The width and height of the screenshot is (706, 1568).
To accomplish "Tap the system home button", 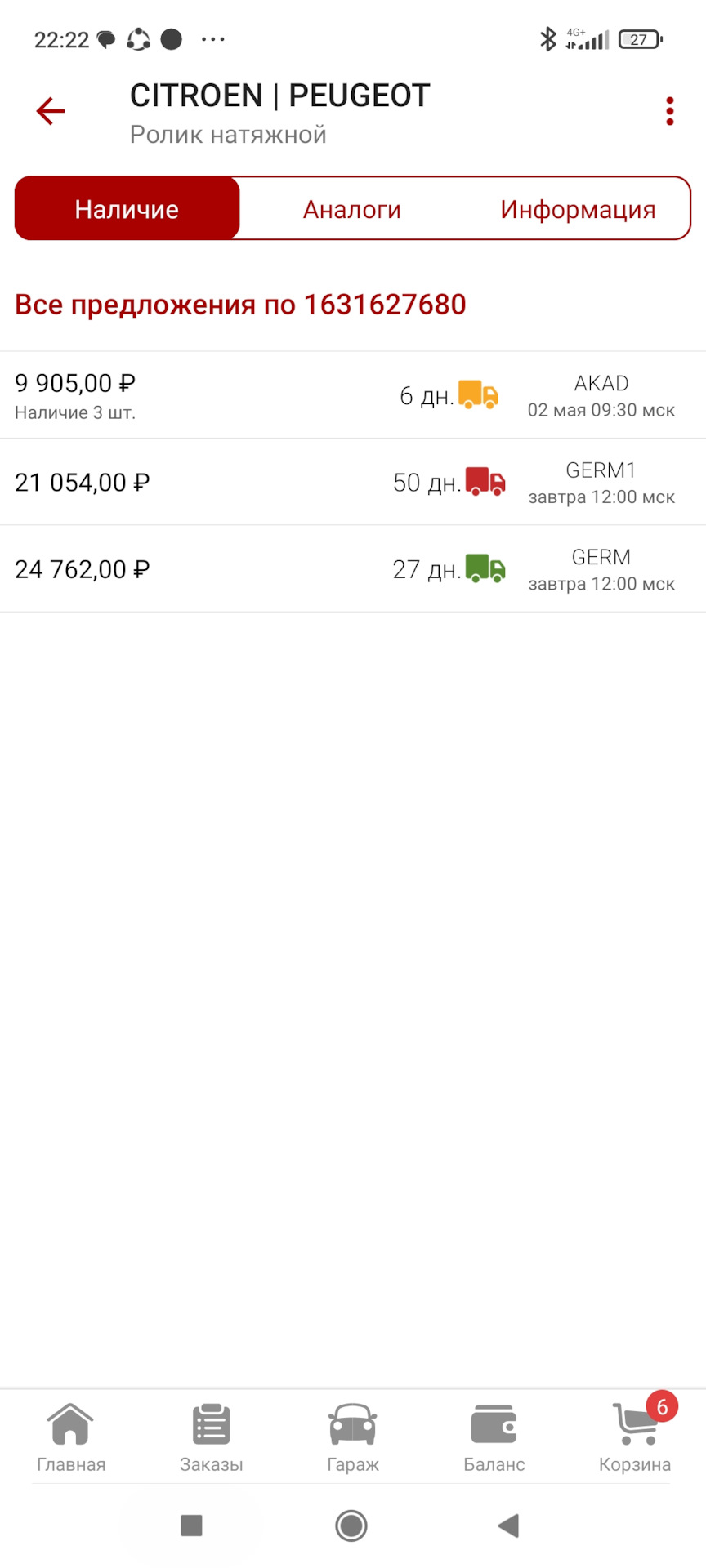I will coord(351,1525).
